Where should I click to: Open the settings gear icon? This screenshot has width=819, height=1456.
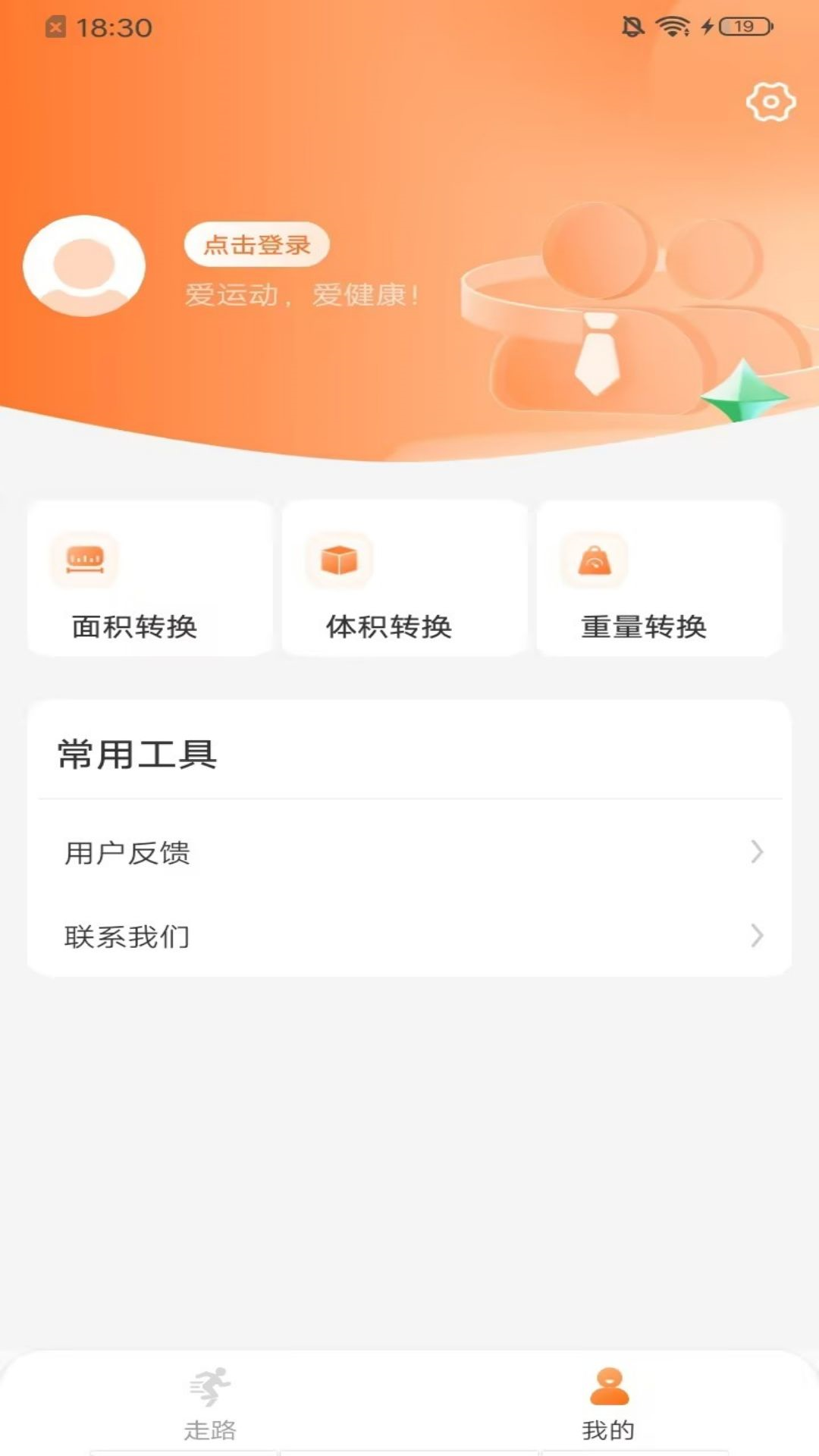click(770, 102)
